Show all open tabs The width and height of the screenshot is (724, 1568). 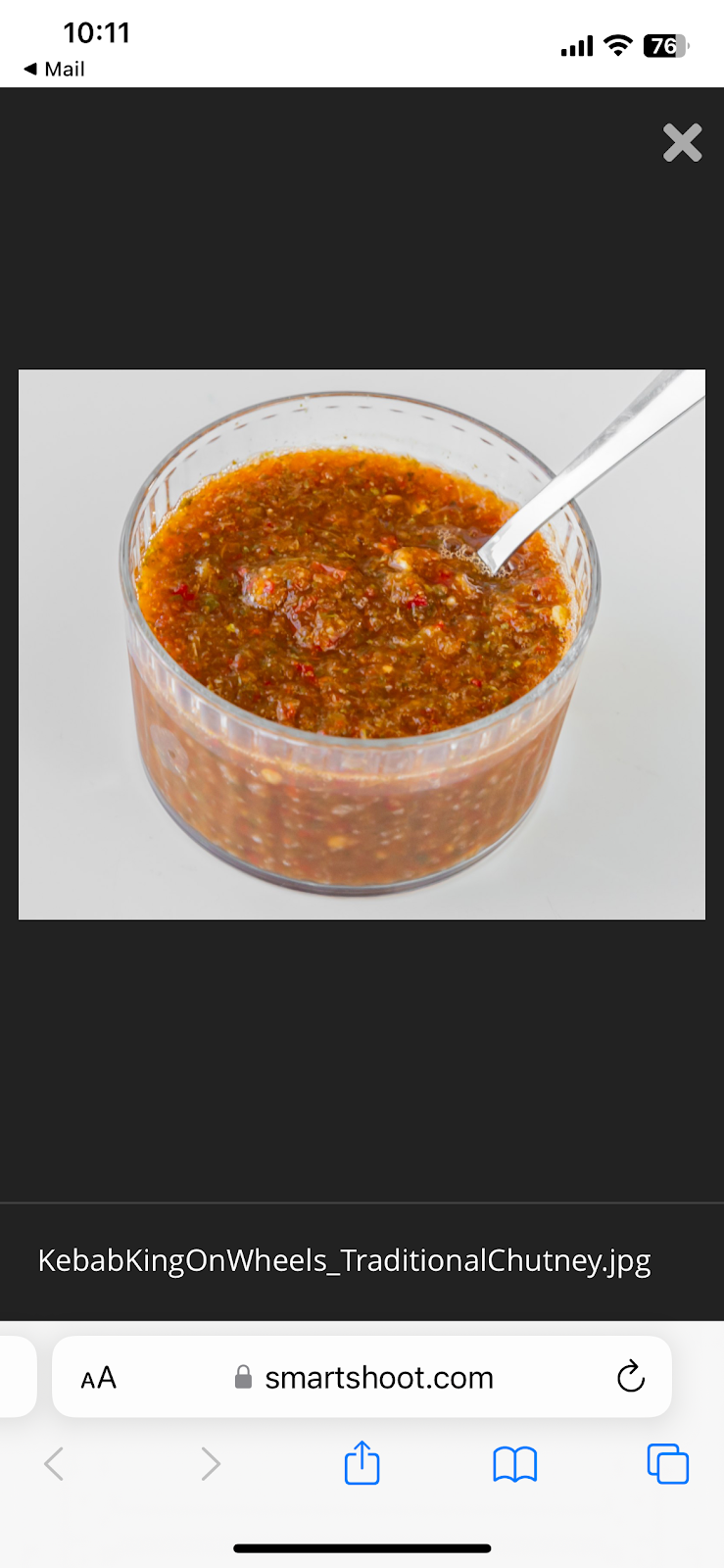[x=668, y=1464]
